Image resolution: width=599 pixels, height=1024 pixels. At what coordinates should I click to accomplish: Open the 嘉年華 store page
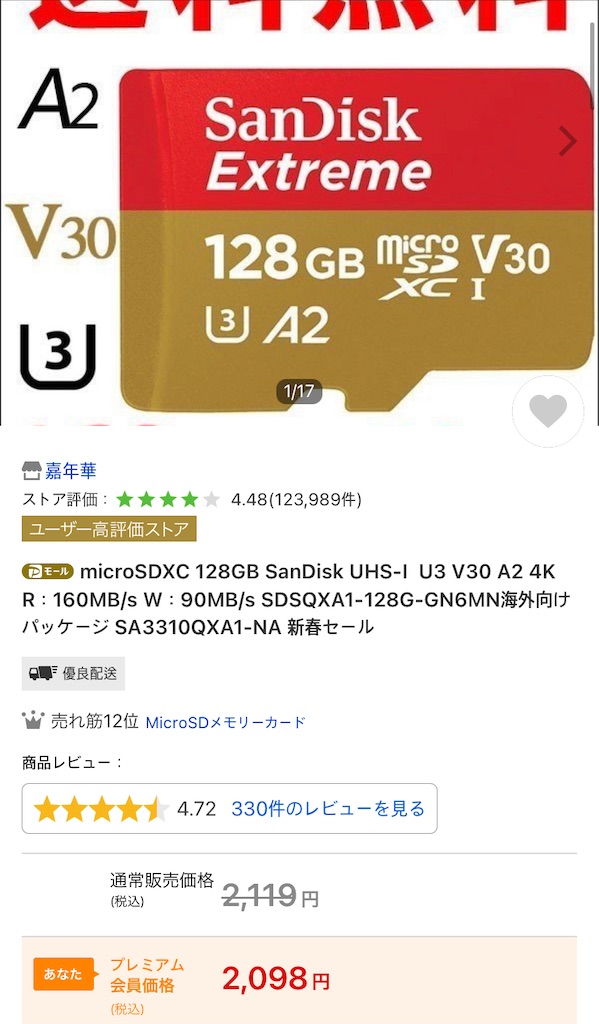tap(71, 470)
